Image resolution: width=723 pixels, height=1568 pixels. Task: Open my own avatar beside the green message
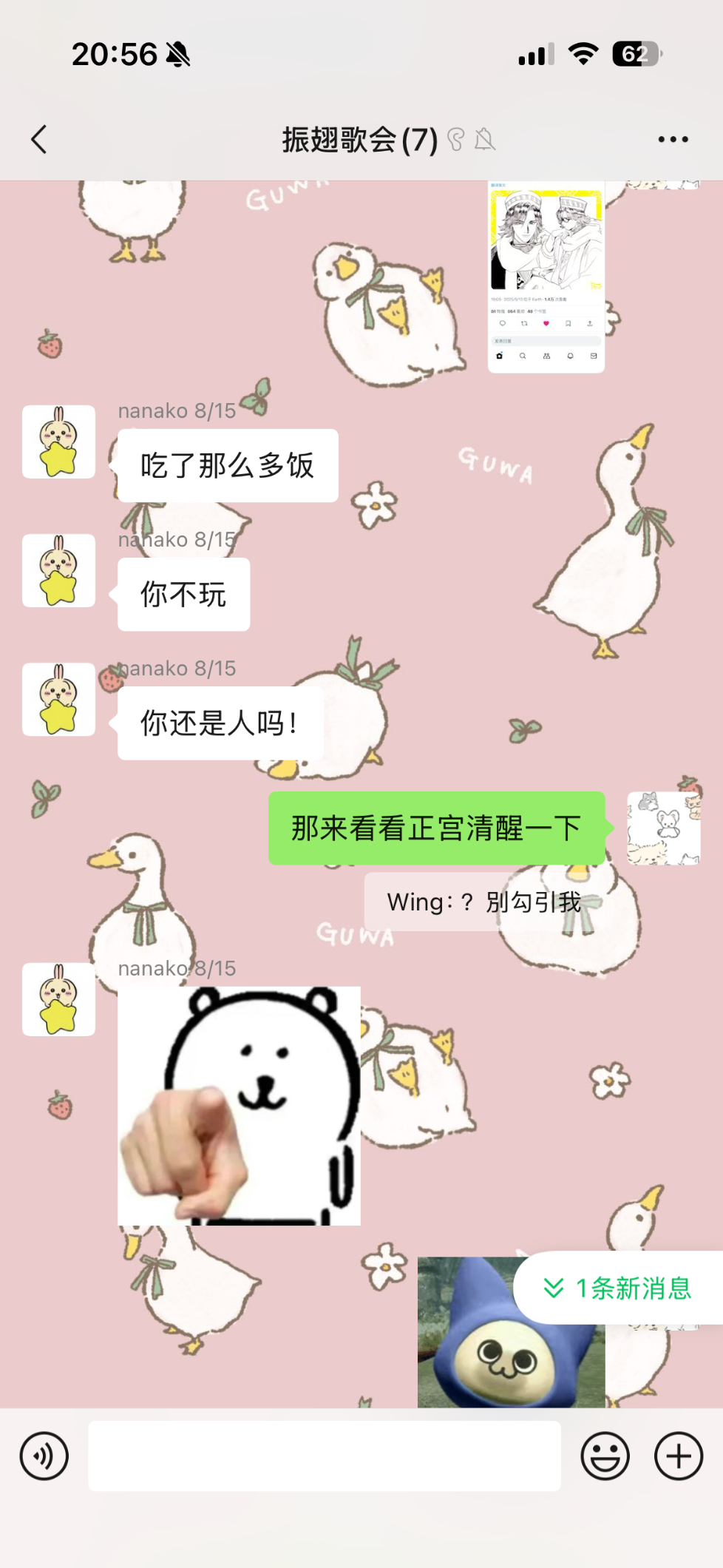pyautogui.click(x=663, y=828)
